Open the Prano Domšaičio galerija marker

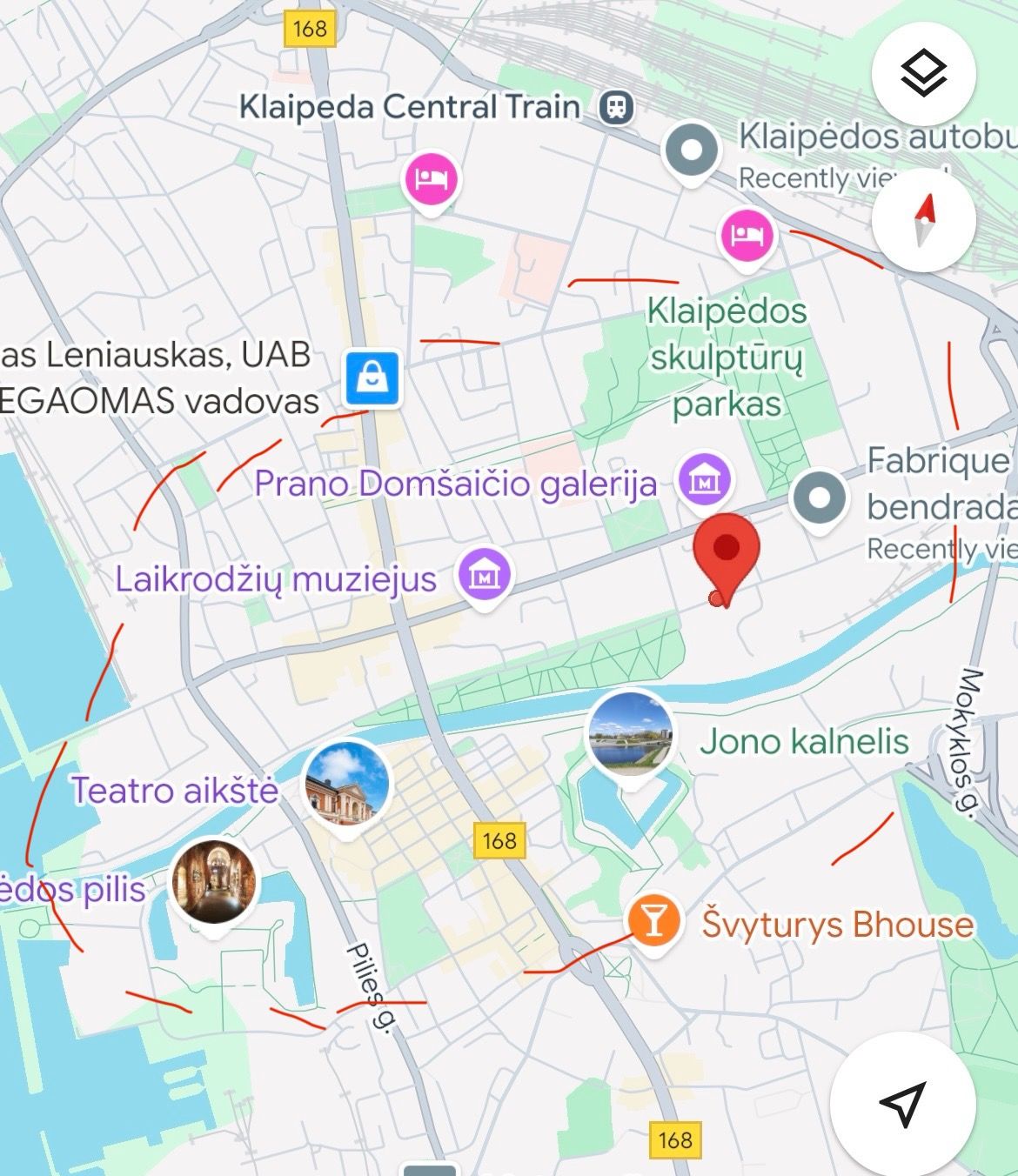pos(706,480)
